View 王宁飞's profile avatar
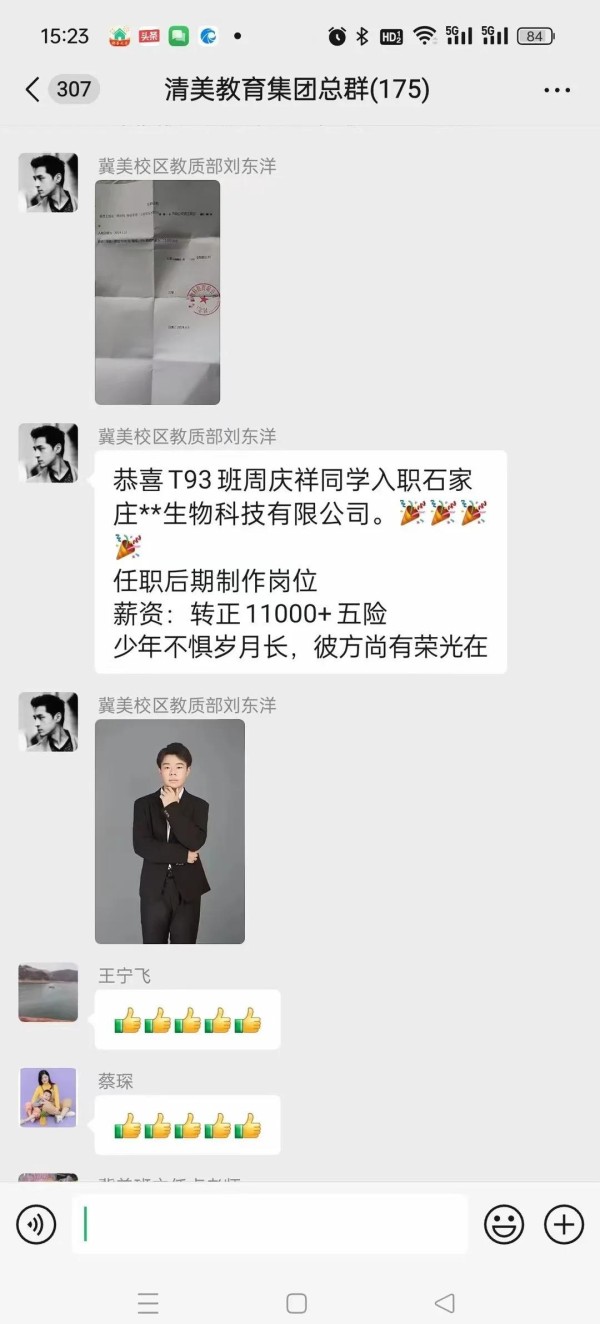The width and height of the screenshot is (600, 1324). coord(48,992)
